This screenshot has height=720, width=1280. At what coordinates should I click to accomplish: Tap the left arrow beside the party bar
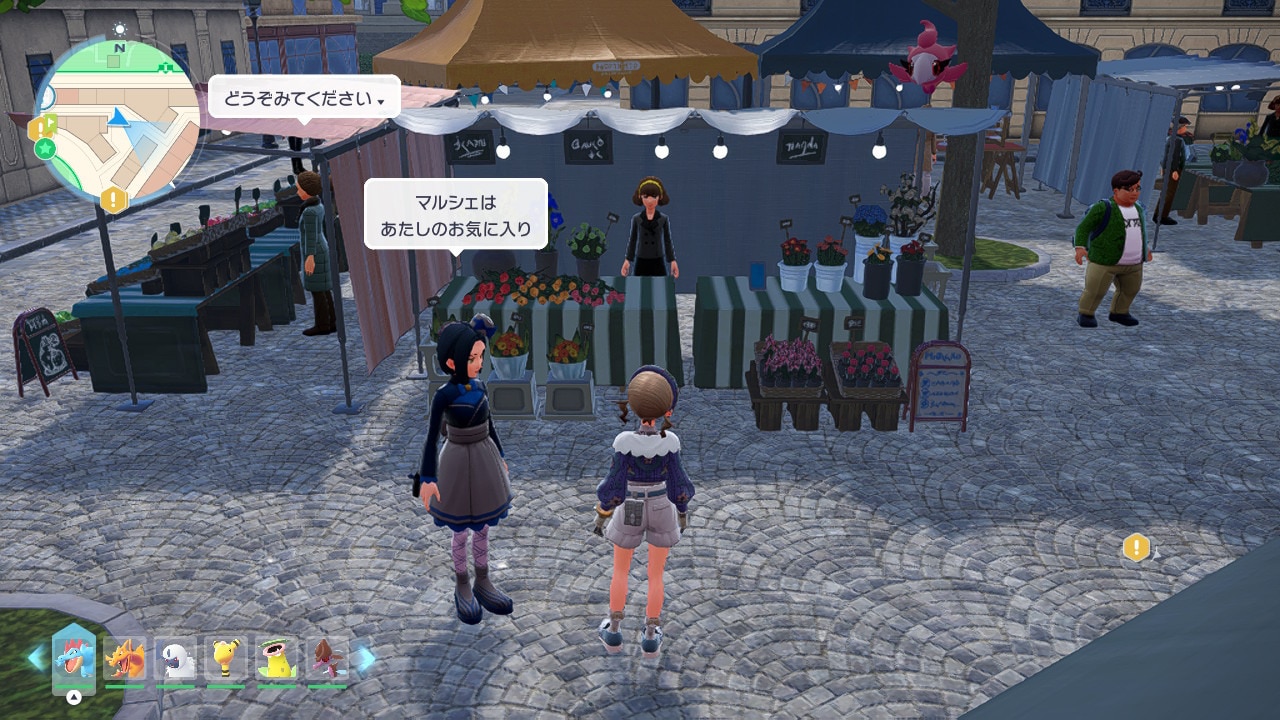[x=36, y=658]
